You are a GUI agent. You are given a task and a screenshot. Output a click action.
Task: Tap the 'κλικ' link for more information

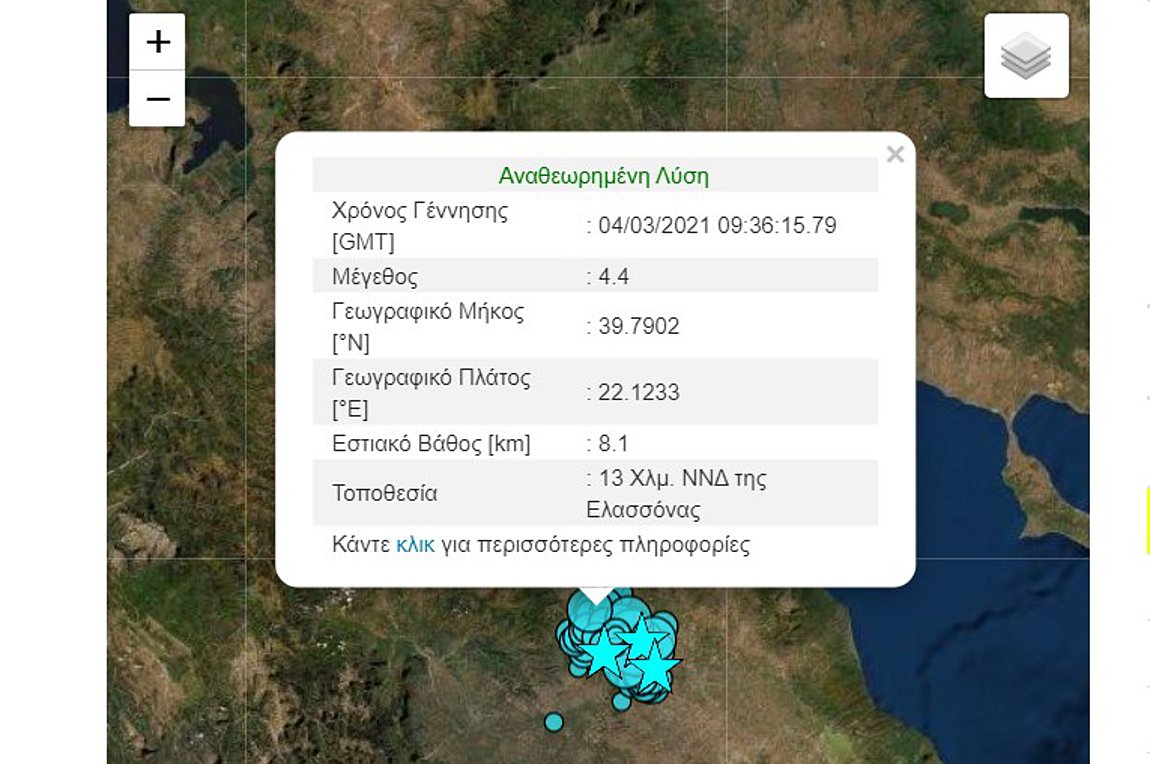click(415, 546)
